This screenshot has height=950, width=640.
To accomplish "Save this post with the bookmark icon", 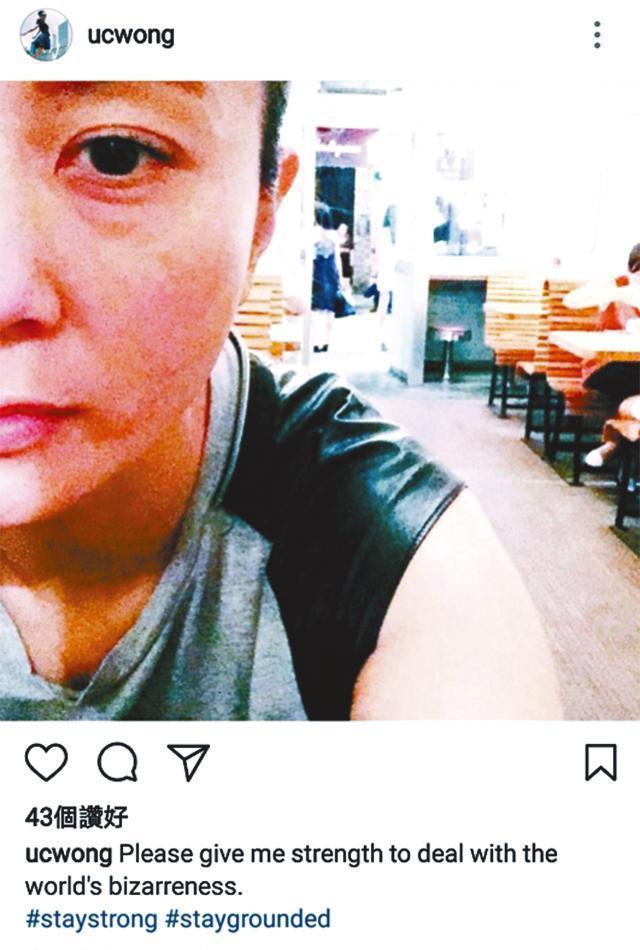I will click(600, 763).
